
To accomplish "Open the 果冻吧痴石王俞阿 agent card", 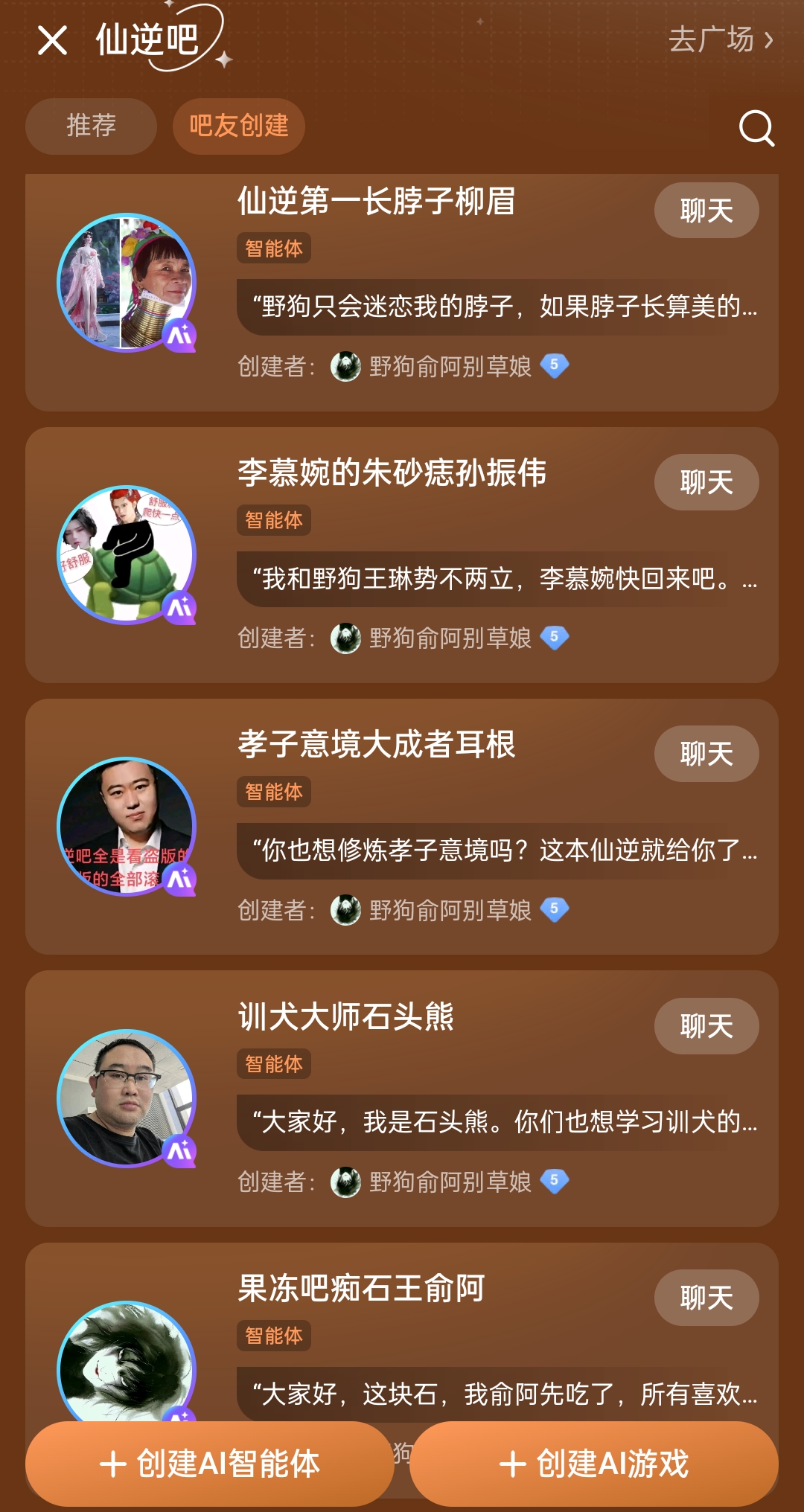I will [361, 1289].
